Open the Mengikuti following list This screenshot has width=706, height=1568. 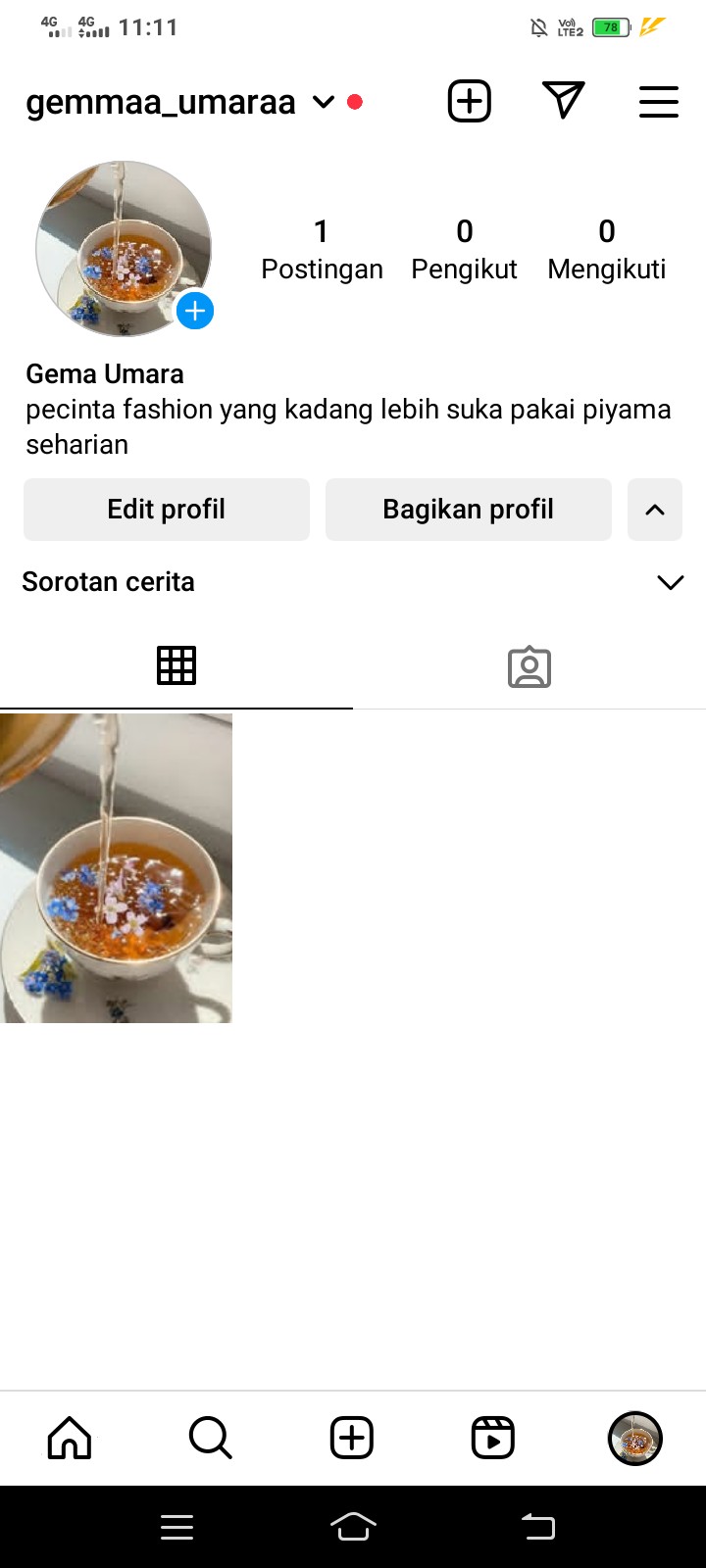606,249
